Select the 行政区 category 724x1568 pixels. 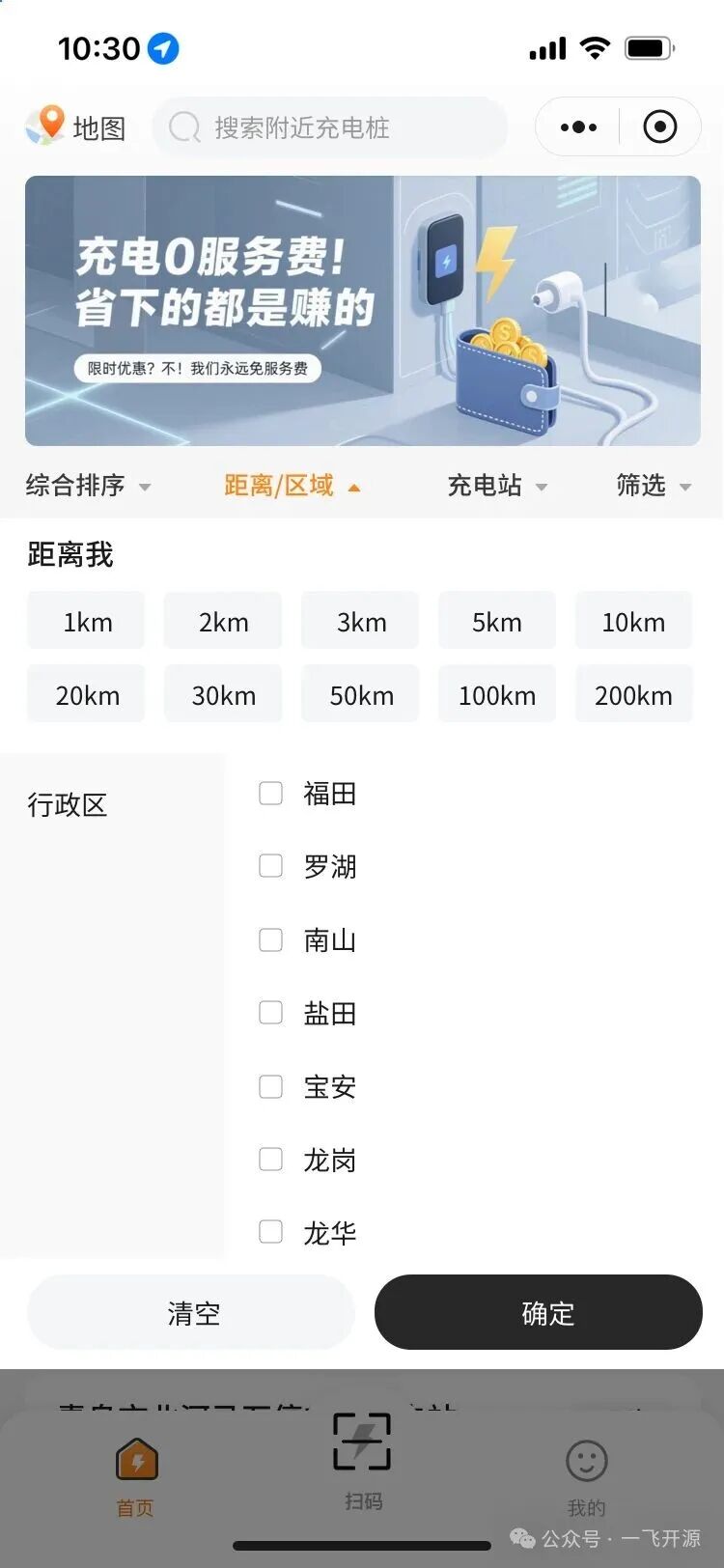coord(68,805)
